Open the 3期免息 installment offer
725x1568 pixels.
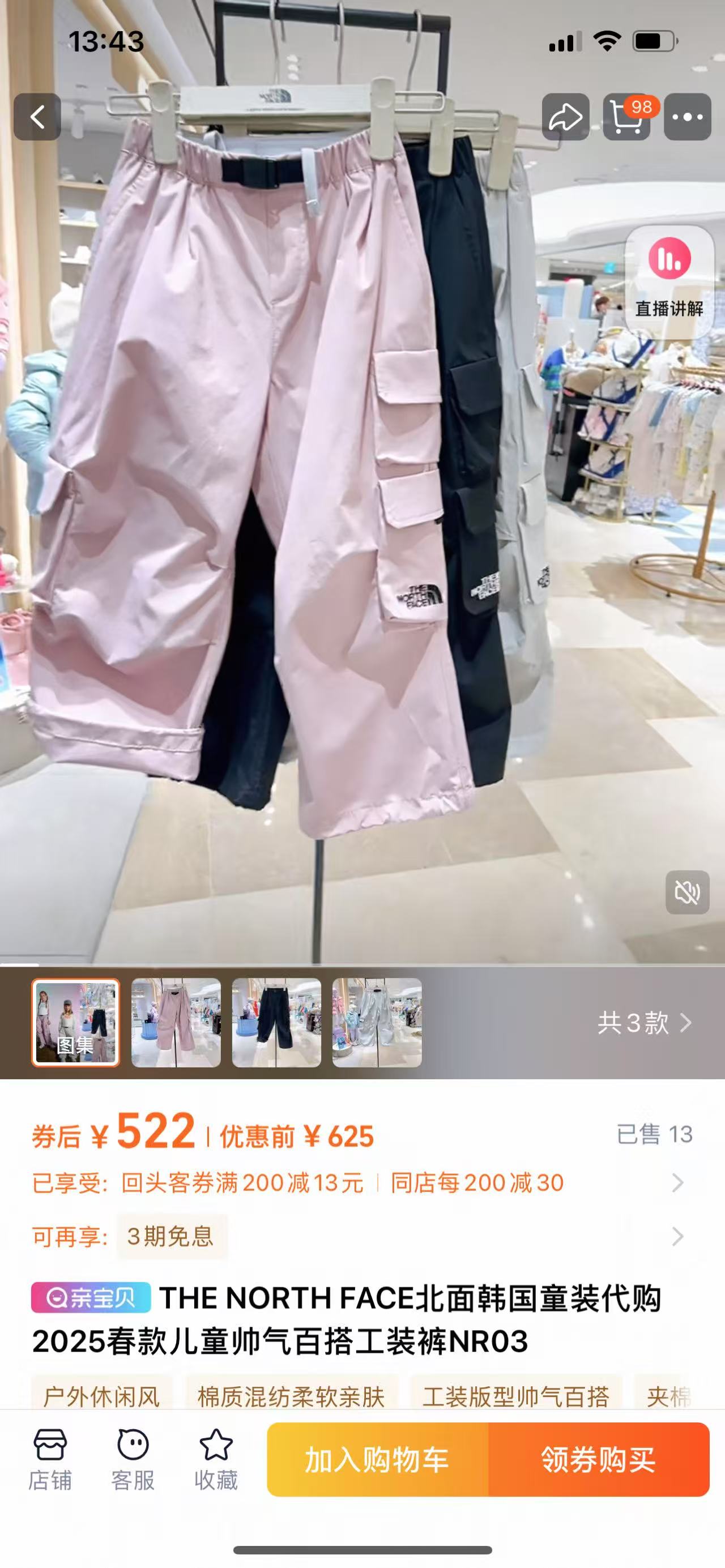pos(171,1236)
